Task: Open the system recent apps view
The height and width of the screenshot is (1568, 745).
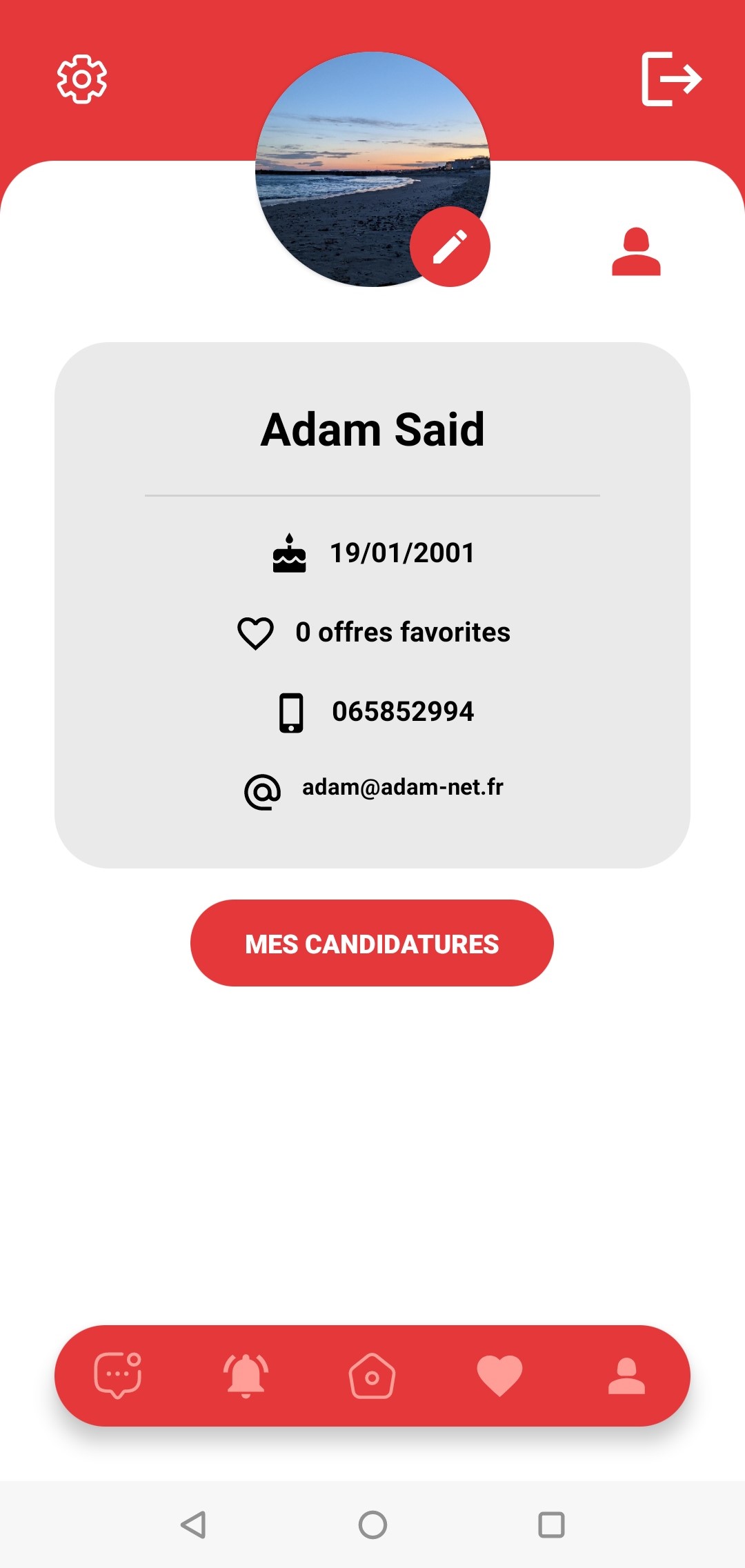Action: pos(551,1525)
